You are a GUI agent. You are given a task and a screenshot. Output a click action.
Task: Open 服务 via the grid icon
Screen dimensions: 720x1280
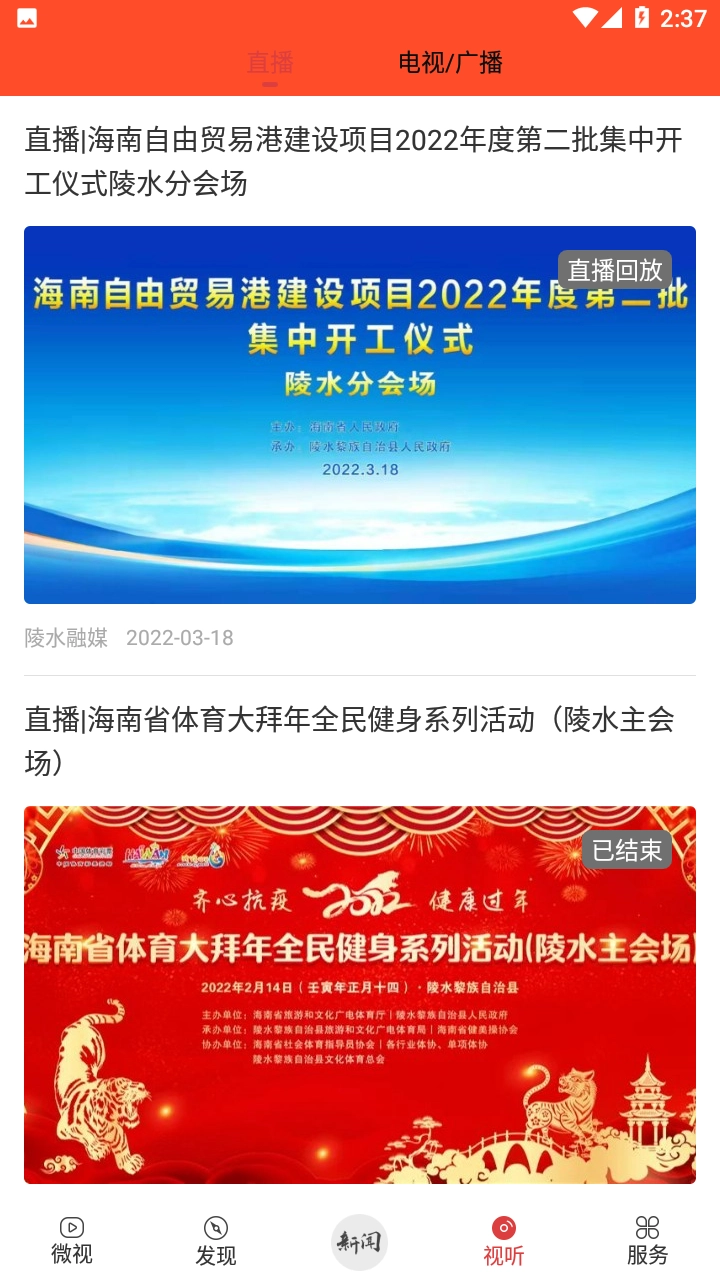[x=647, y=1226]
